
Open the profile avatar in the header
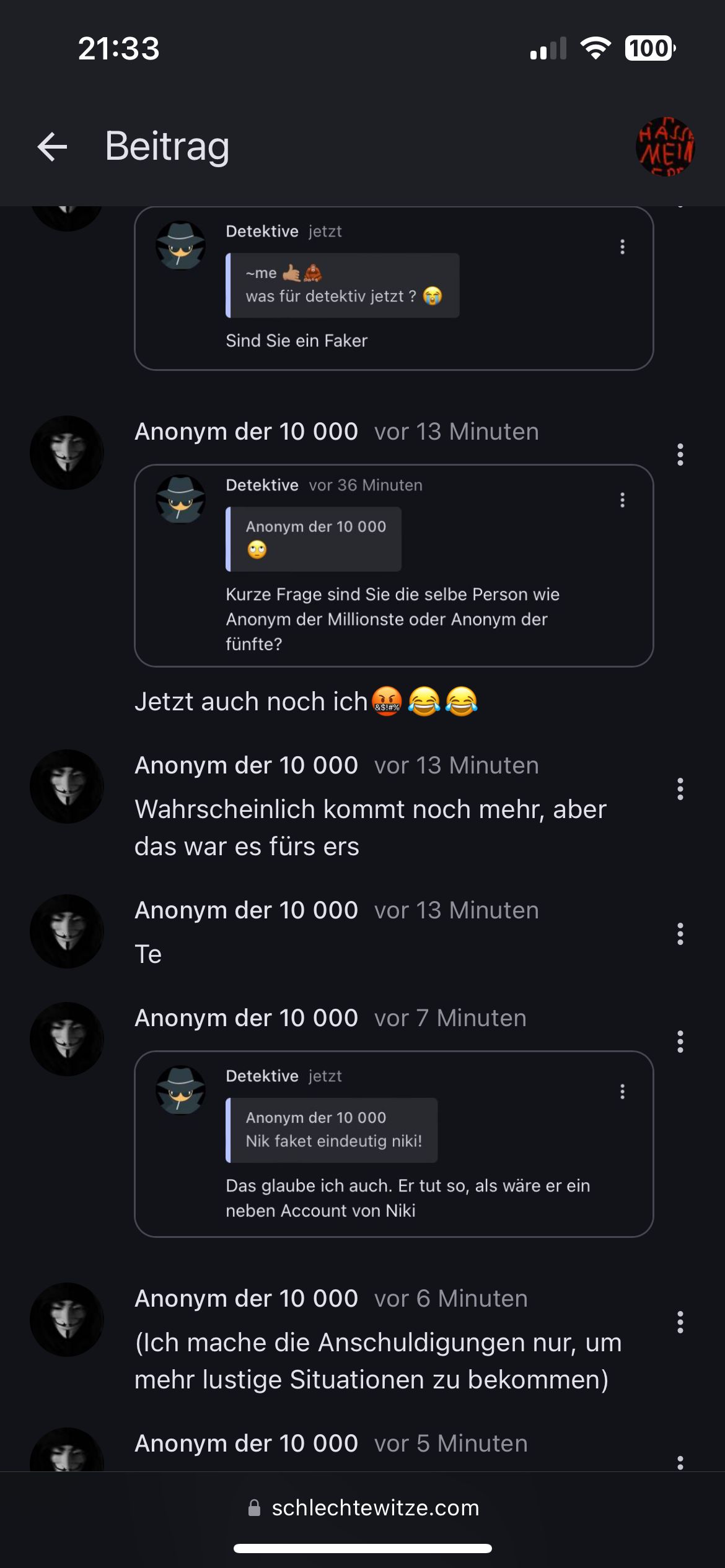665,147
